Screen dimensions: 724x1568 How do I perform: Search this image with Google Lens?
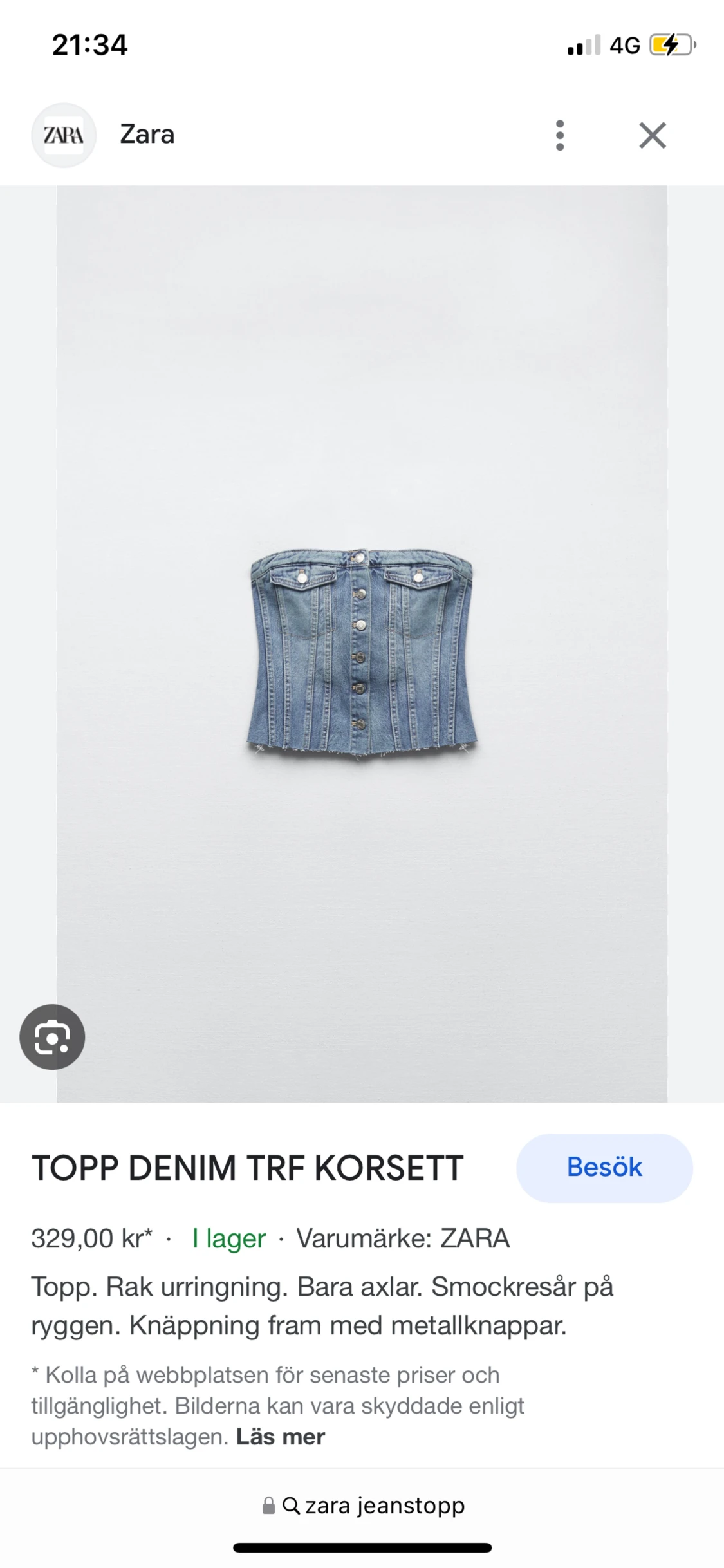pos(52,1037)
